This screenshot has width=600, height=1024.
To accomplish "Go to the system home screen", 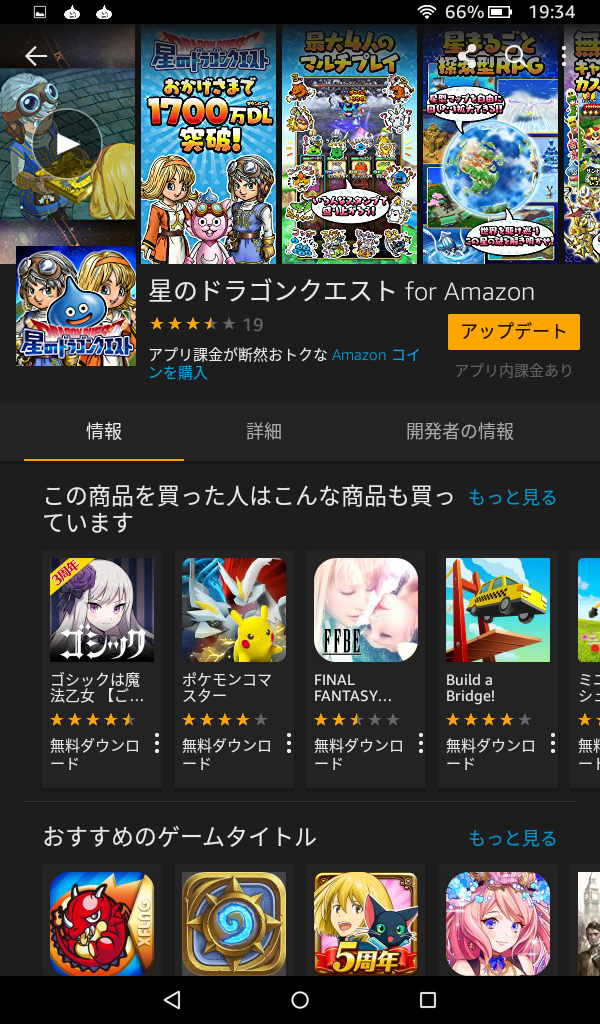I will (300, 1000).
